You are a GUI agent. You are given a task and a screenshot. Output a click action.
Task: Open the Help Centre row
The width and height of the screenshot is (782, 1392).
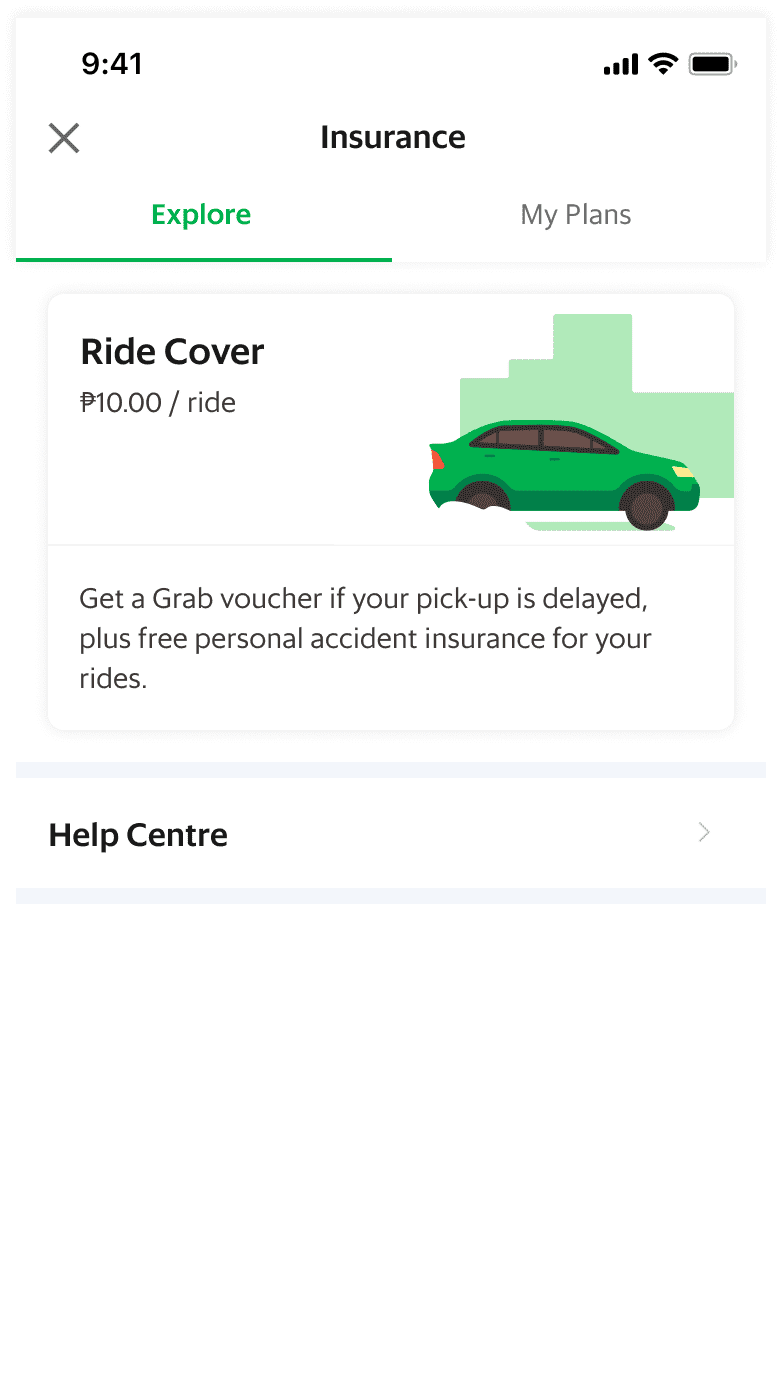tap(390, 834)
